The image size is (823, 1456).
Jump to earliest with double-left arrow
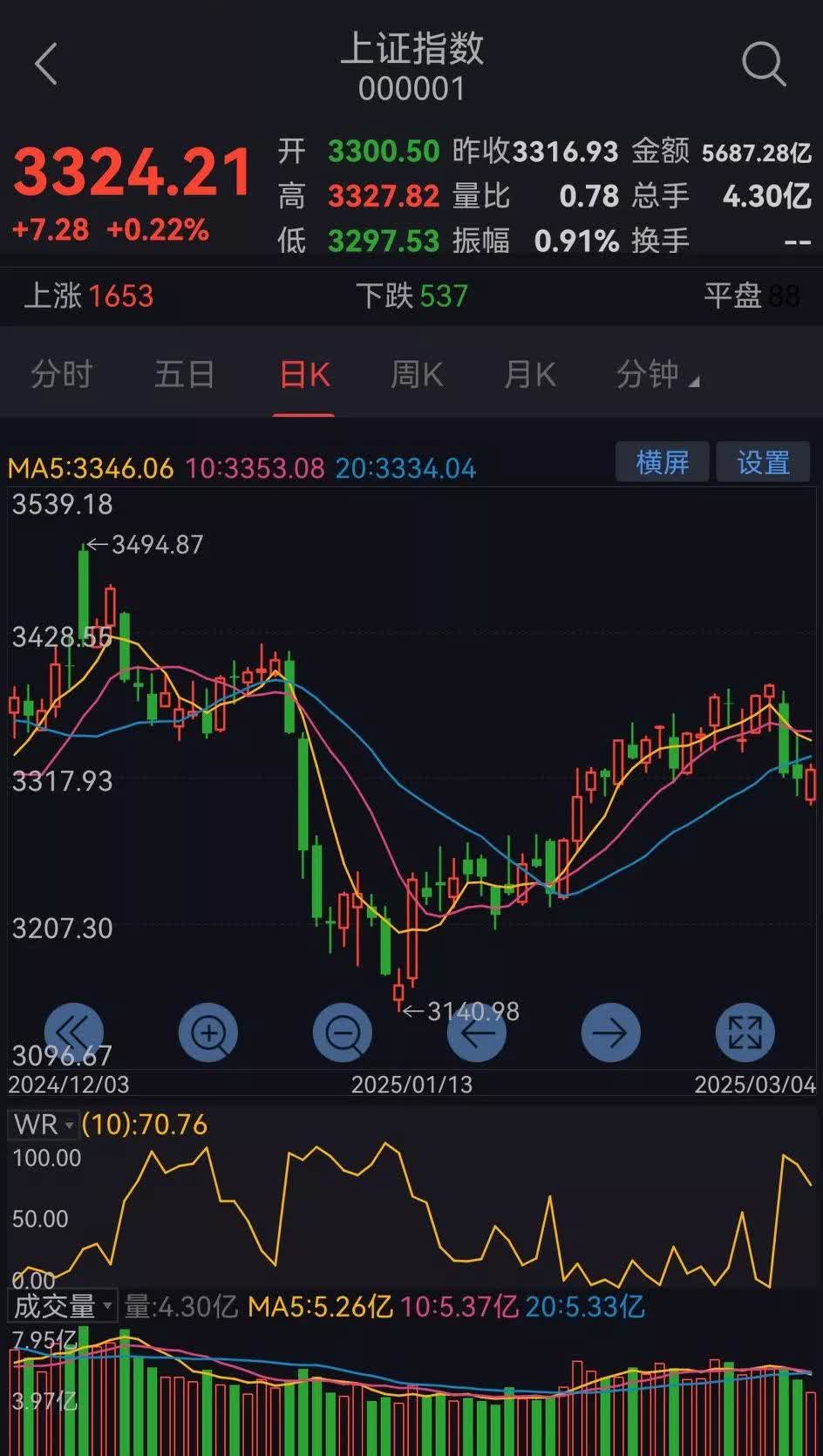coord(74,1033)
